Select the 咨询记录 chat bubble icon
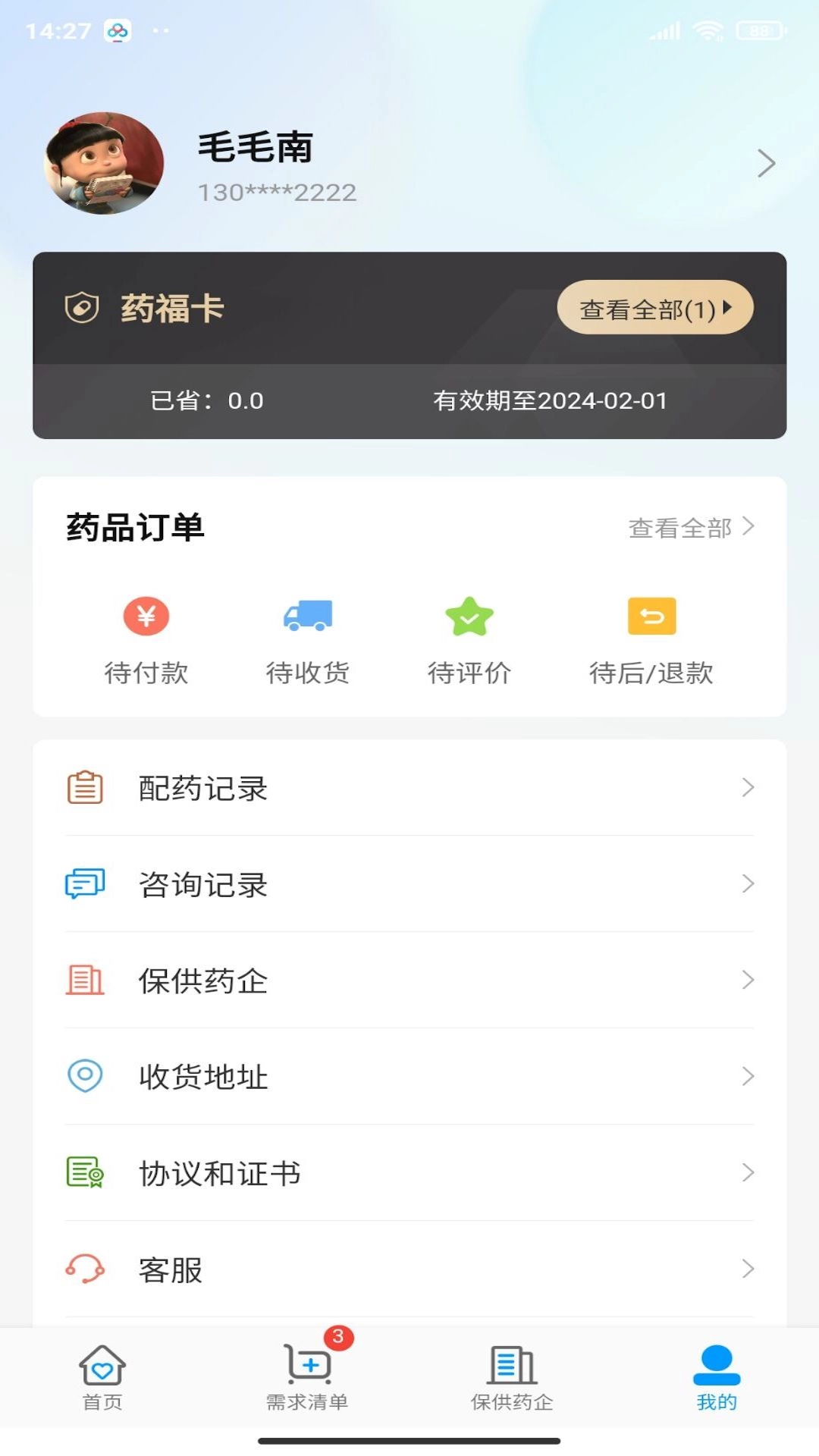The width and height of the screenshot is (819, 1456). 85,884
